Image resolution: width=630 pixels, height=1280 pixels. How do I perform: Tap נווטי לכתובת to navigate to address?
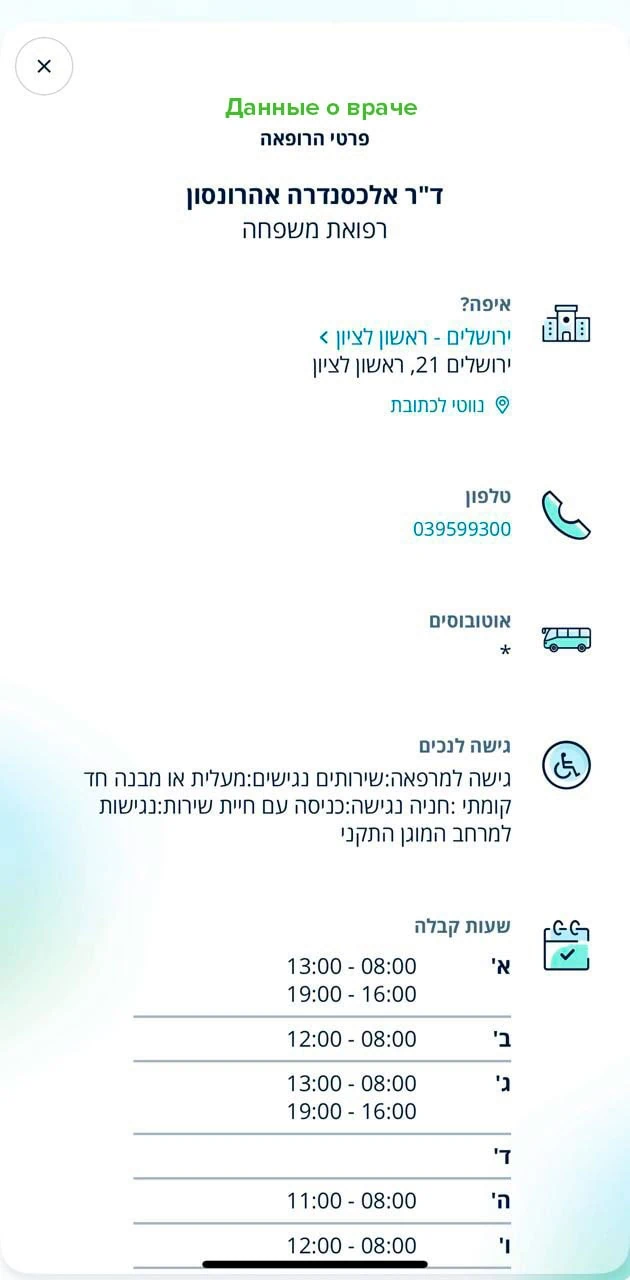coord(450,405)
